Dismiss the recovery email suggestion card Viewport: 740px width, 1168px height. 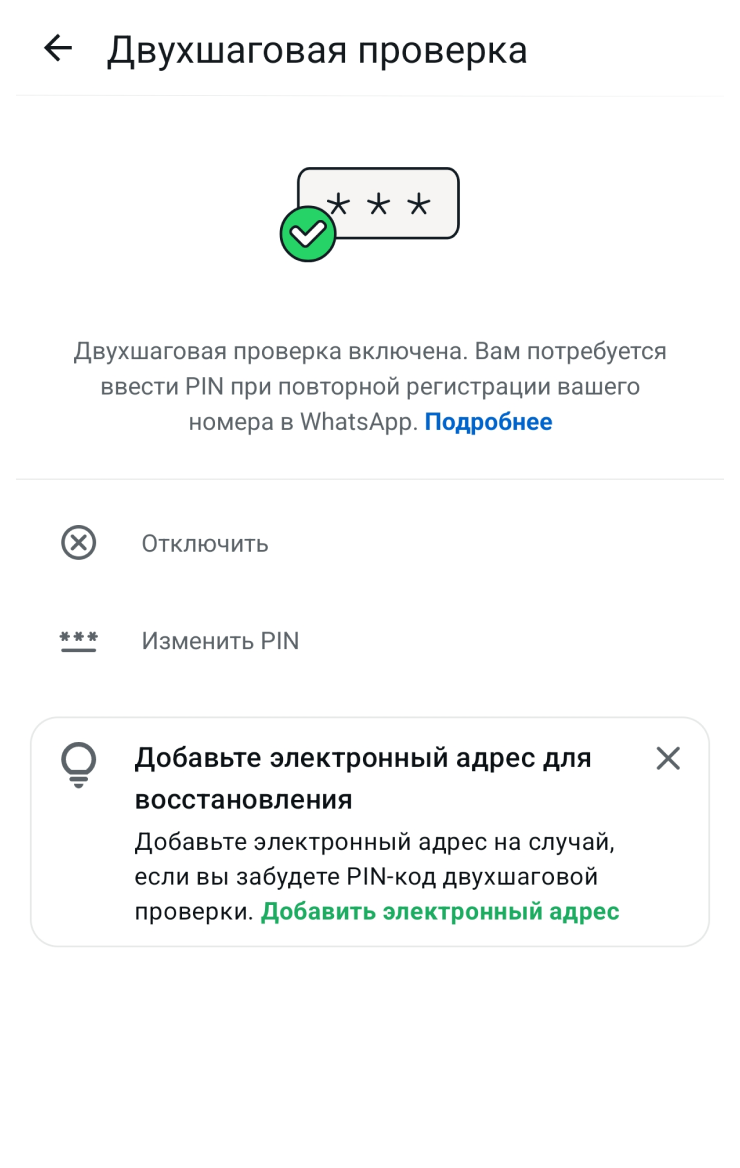click(x=668, y=759)
